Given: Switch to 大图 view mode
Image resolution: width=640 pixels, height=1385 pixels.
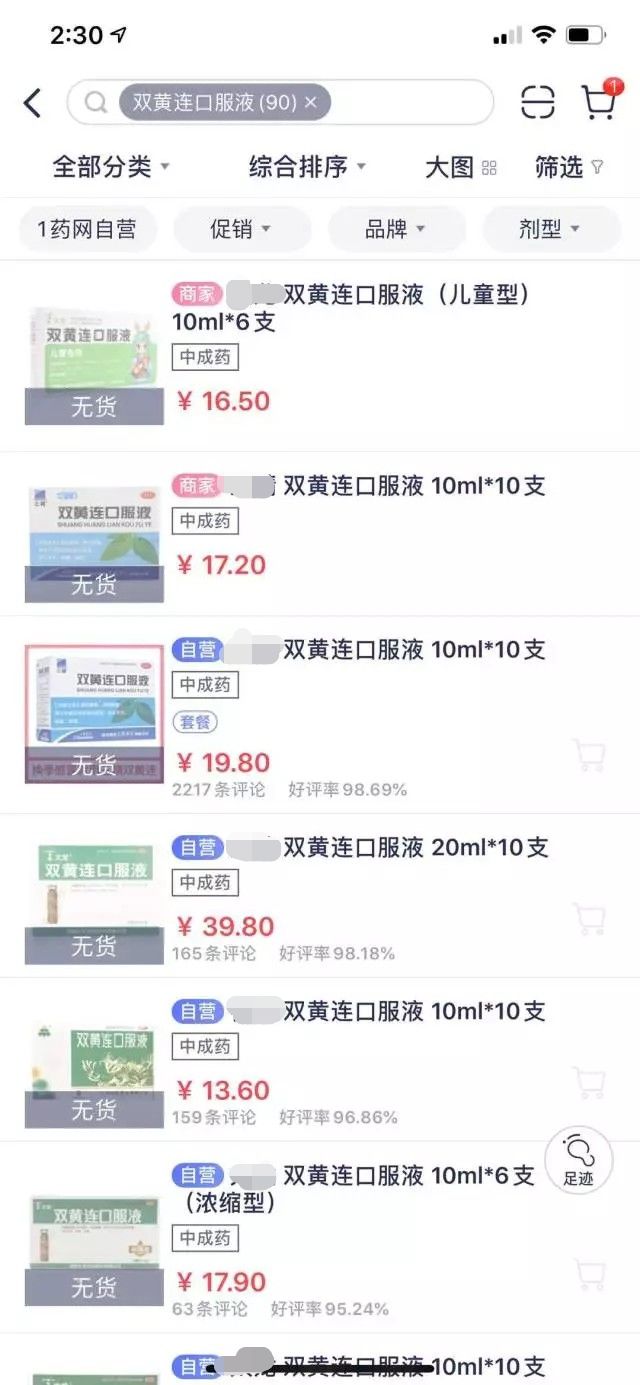Looking at the screenshot, I should tap(460, 168).
